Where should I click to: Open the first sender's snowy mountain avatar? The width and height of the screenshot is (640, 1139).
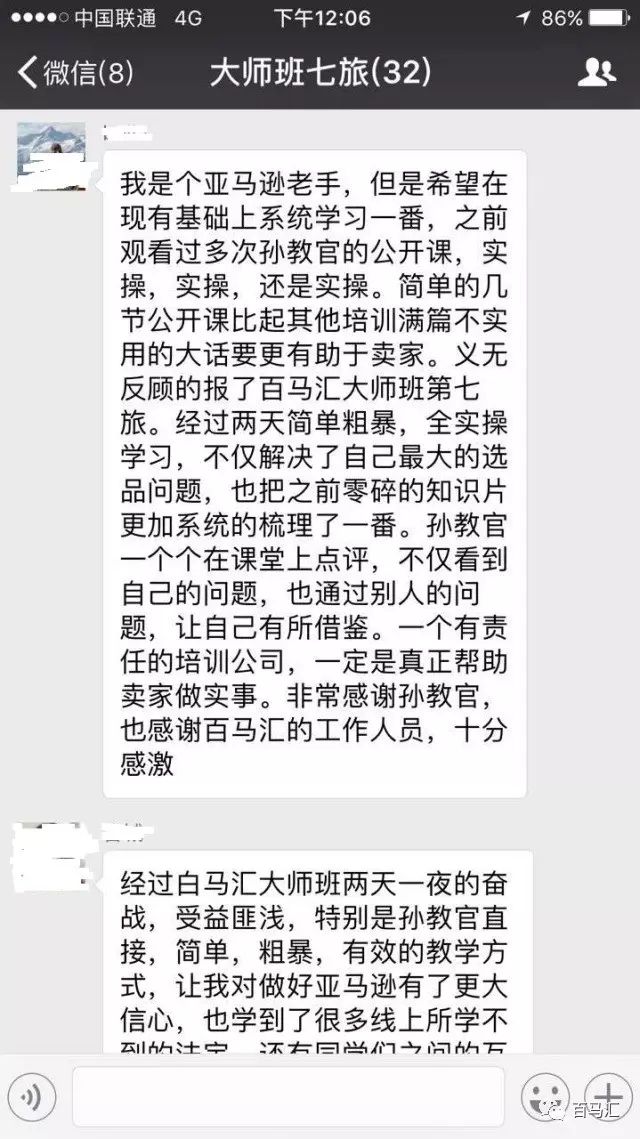point(50,155)
